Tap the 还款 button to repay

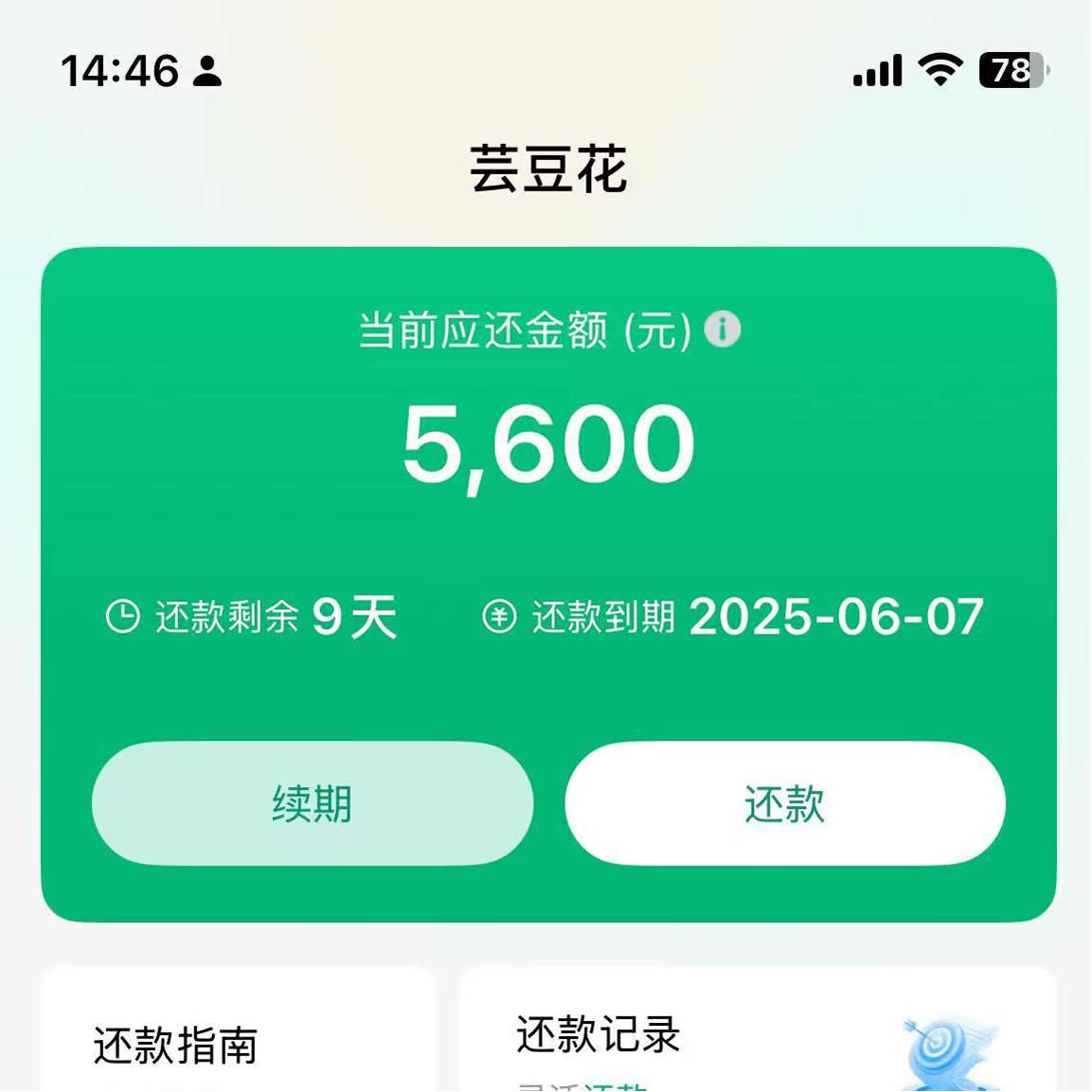784,803
